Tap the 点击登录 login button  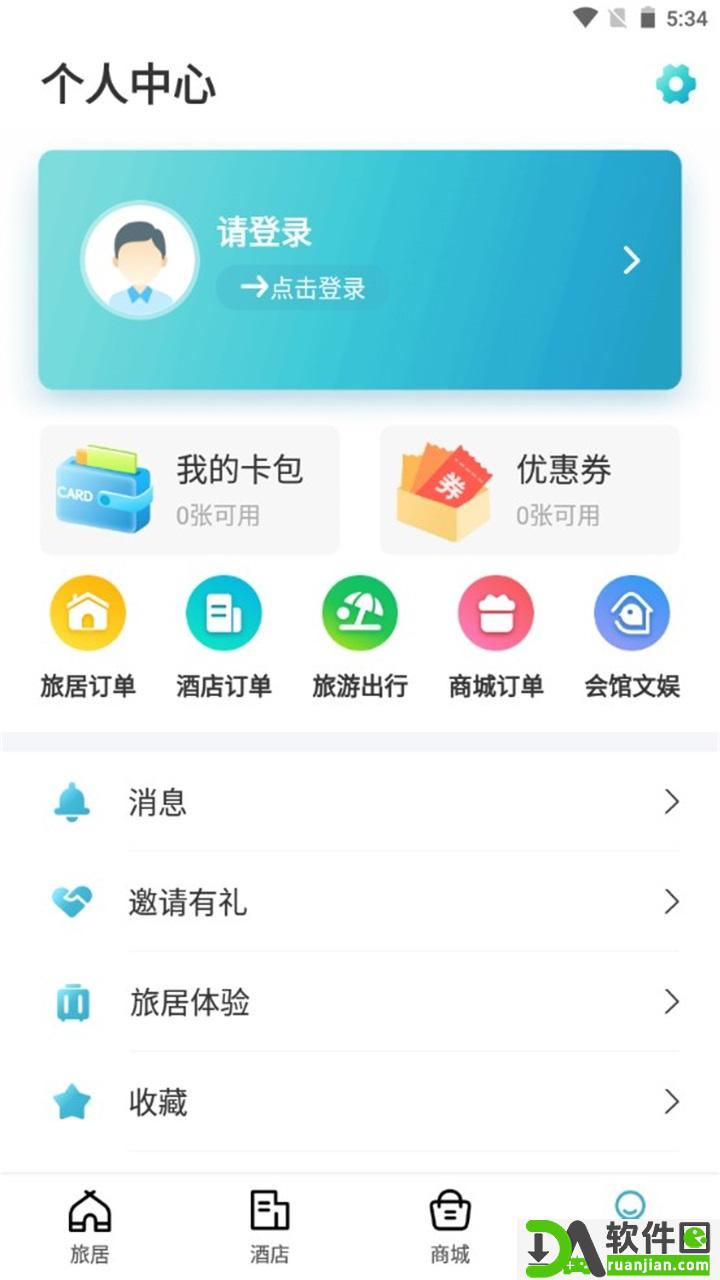coord(300,289)
